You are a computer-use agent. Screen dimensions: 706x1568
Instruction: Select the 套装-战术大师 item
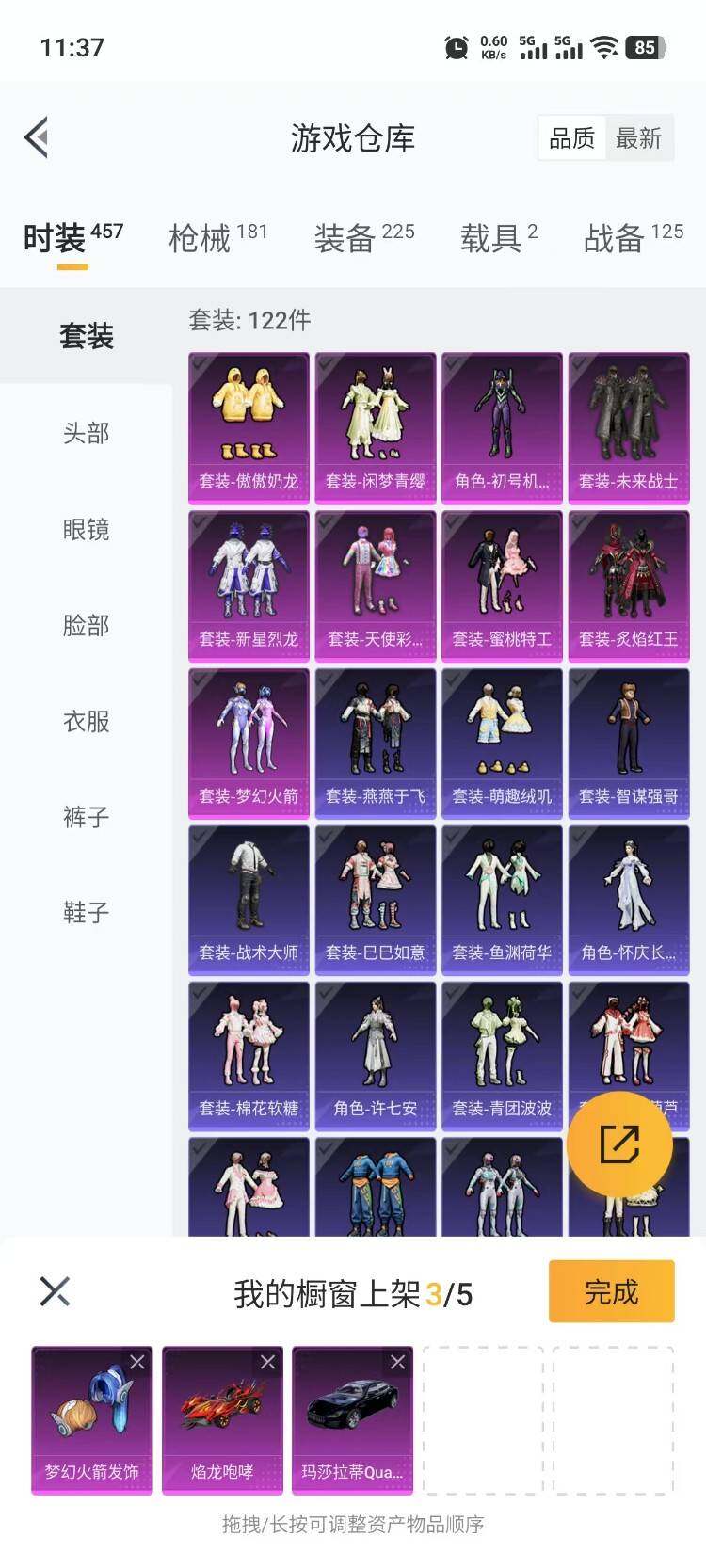point(249,899)
